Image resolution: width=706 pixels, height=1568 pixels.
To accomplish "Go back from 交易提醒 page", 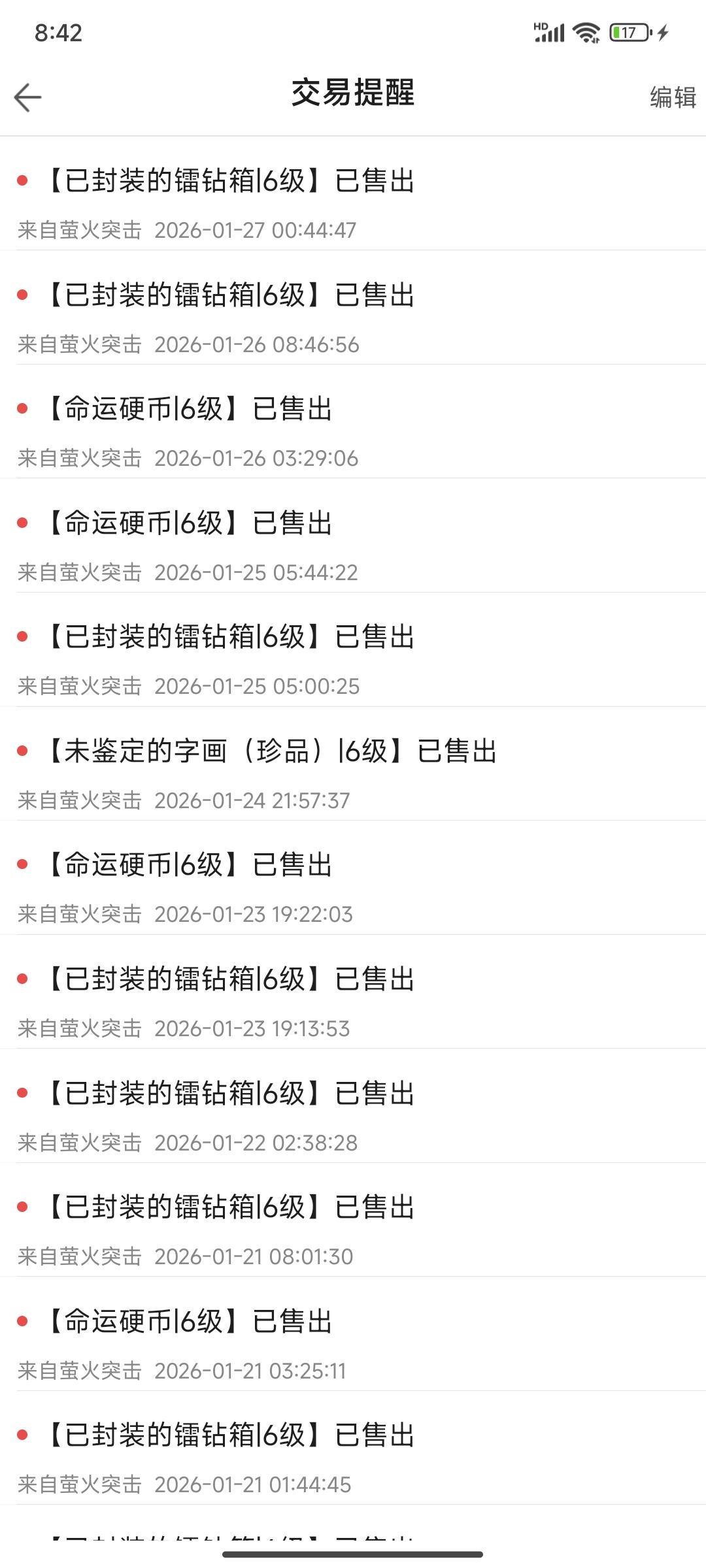I will point(27,97).
